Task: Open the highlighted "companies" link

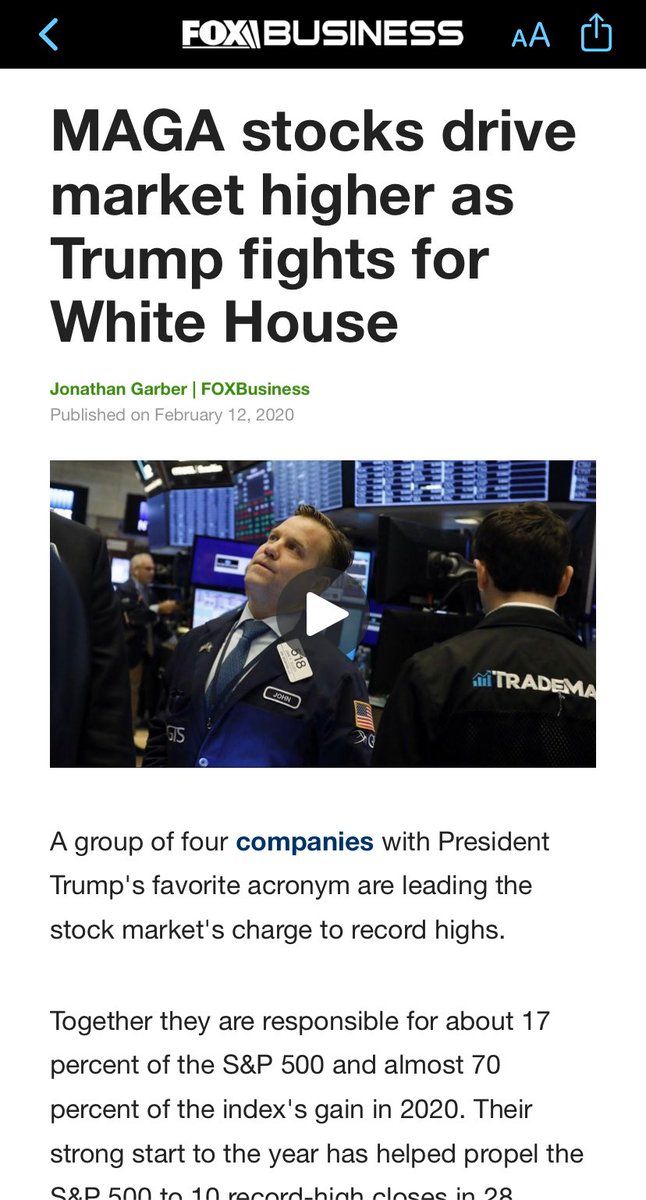Action: click(x=304, y=841)
